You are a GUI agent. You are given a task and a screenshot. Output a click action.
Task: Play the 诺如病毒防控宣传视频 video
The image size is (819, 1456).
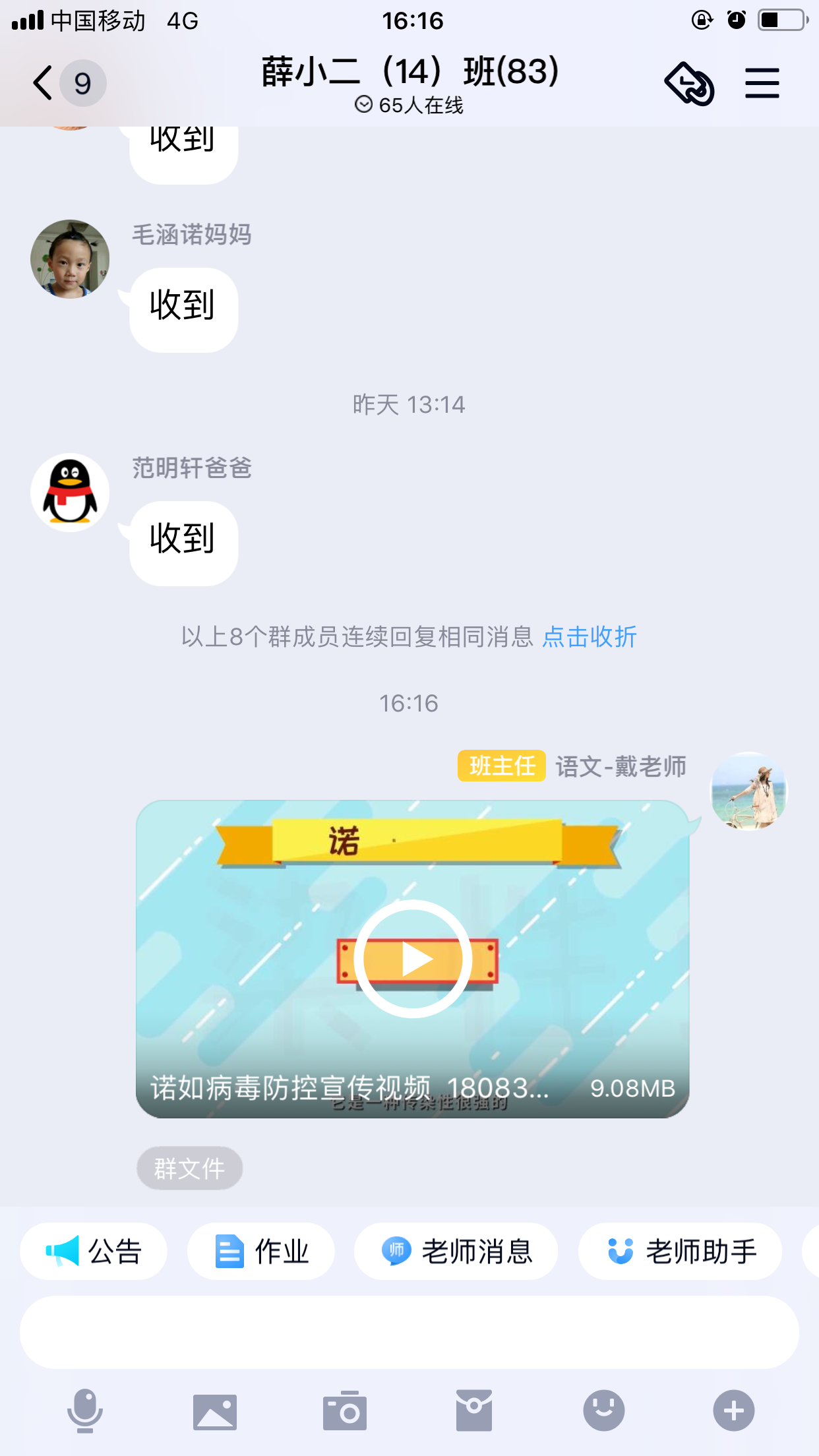tap(413, 959)
